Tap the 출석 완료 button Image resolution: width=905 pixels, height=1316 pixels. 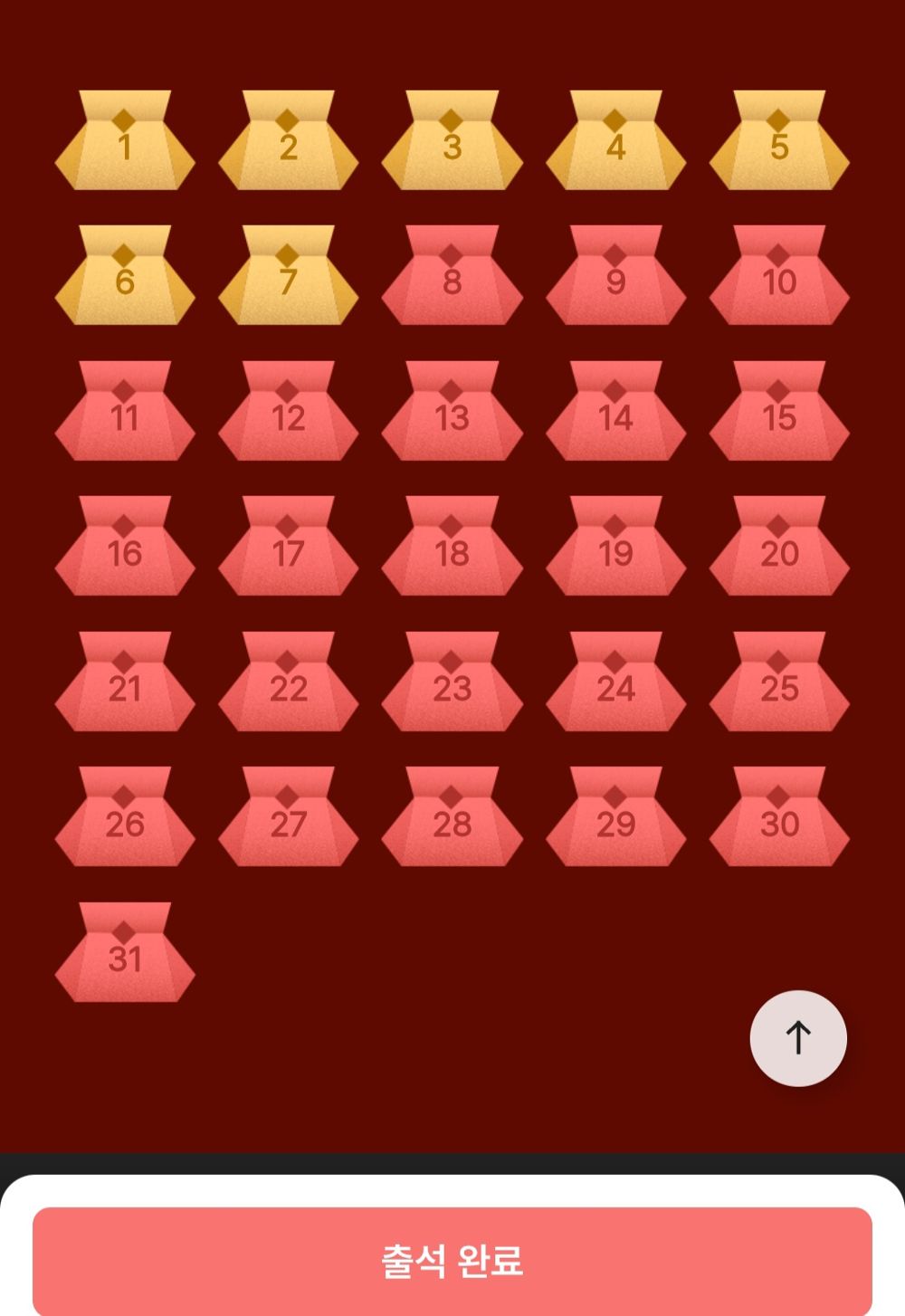tap(452, 1260)
